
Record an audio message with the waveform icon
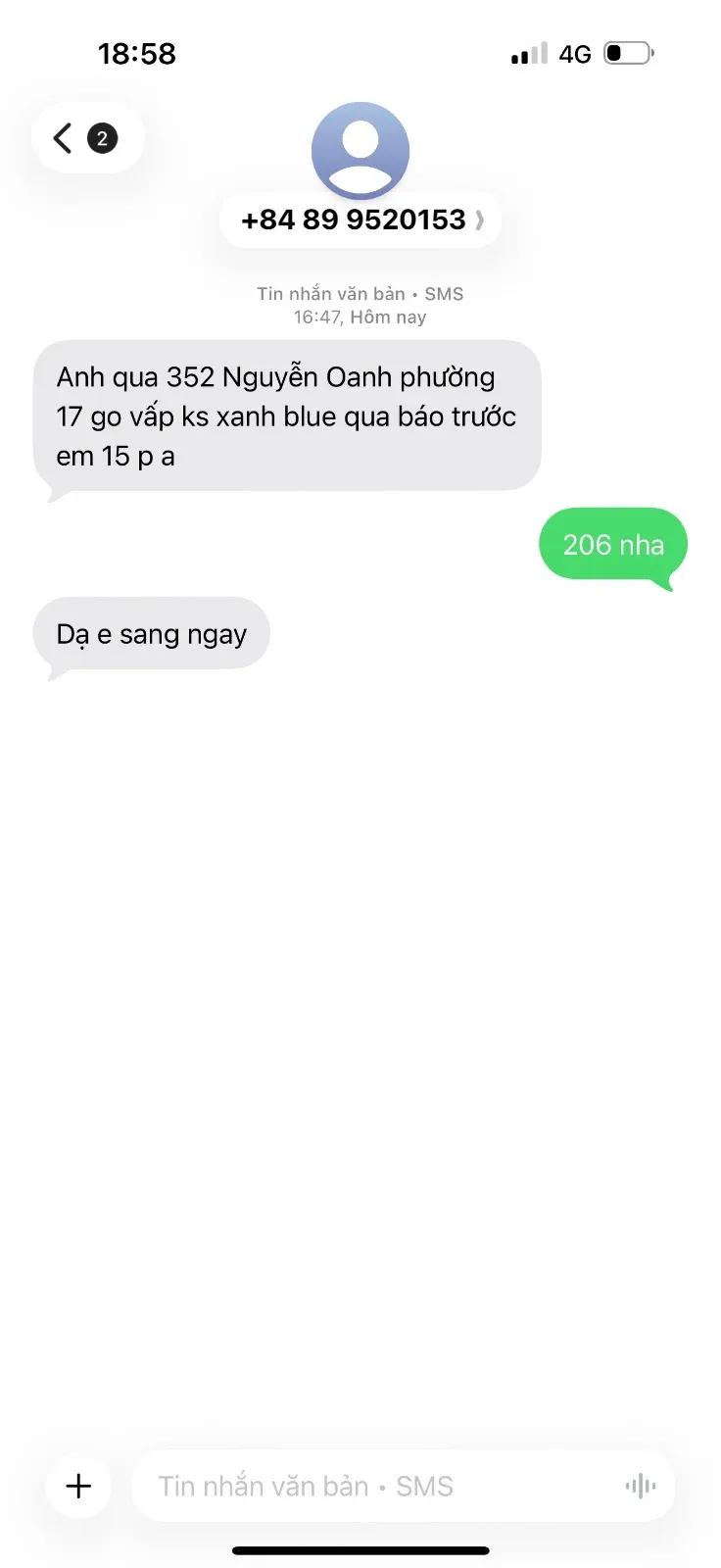(641, 1487)
